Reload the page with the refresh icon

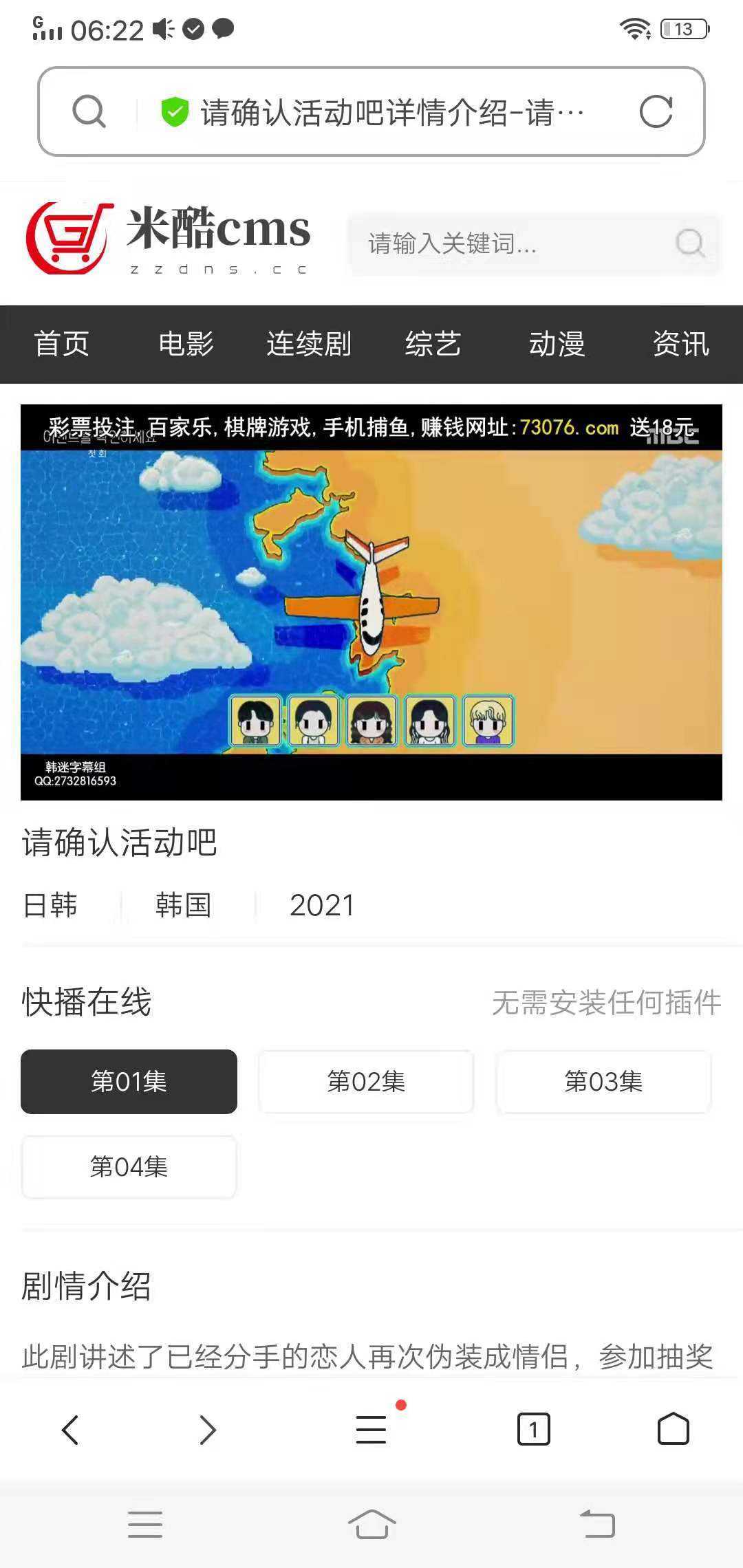656,111
